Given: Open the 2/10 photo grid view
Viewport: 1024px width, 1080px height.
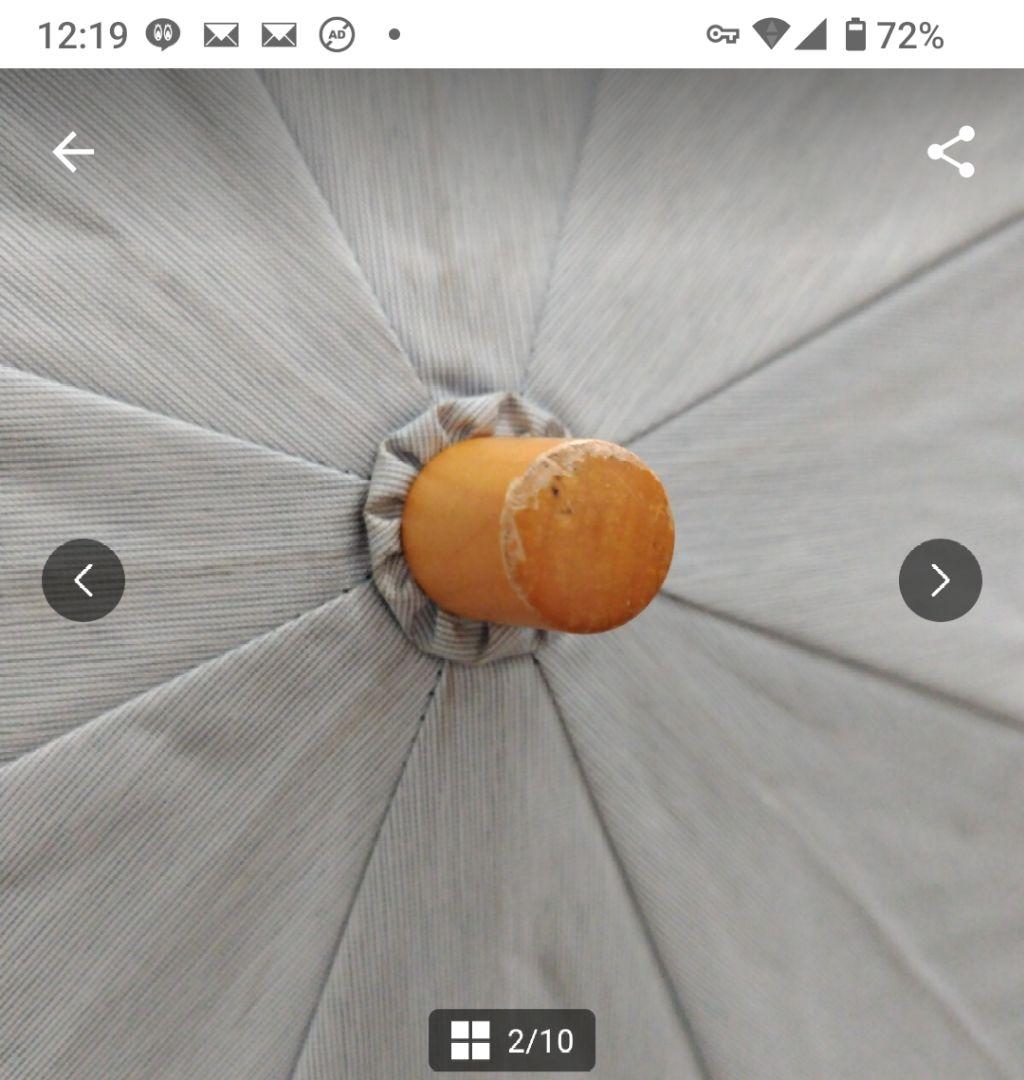Looking at the screenshot, I should [x=512, y=1040].
